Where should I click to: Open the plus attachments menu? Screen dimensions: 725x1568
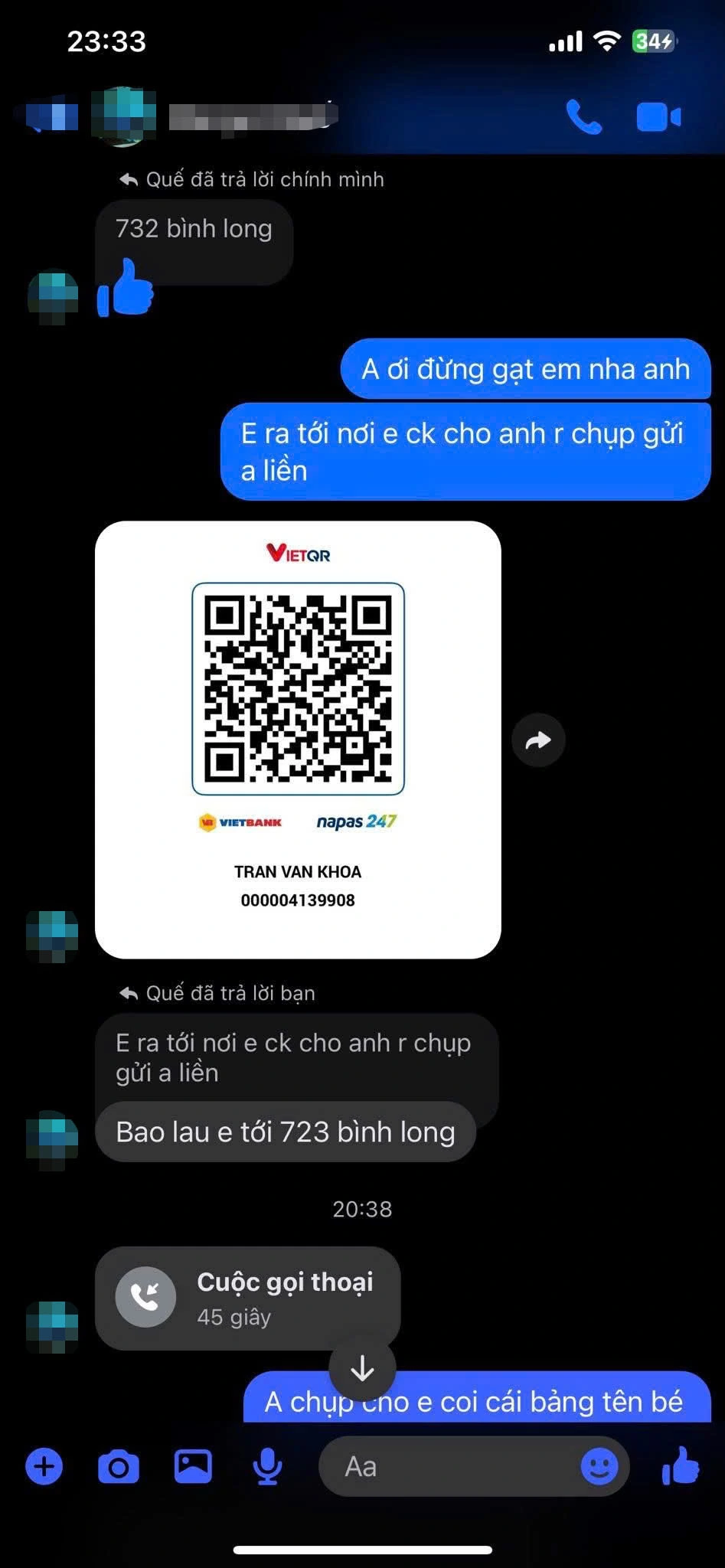pyautogui.click(x=44, y=1467)
